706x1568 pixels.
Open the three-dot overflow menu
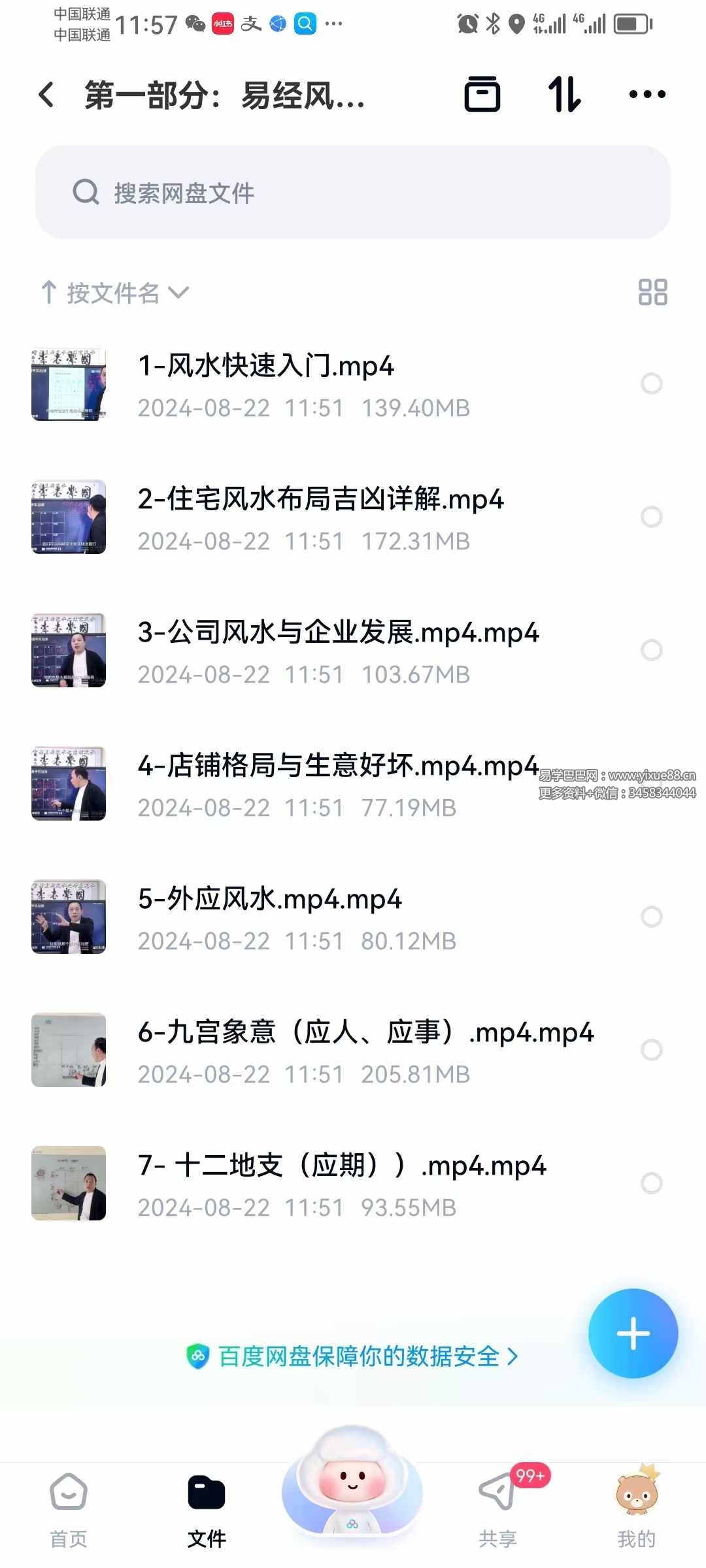tap(647, 95)
